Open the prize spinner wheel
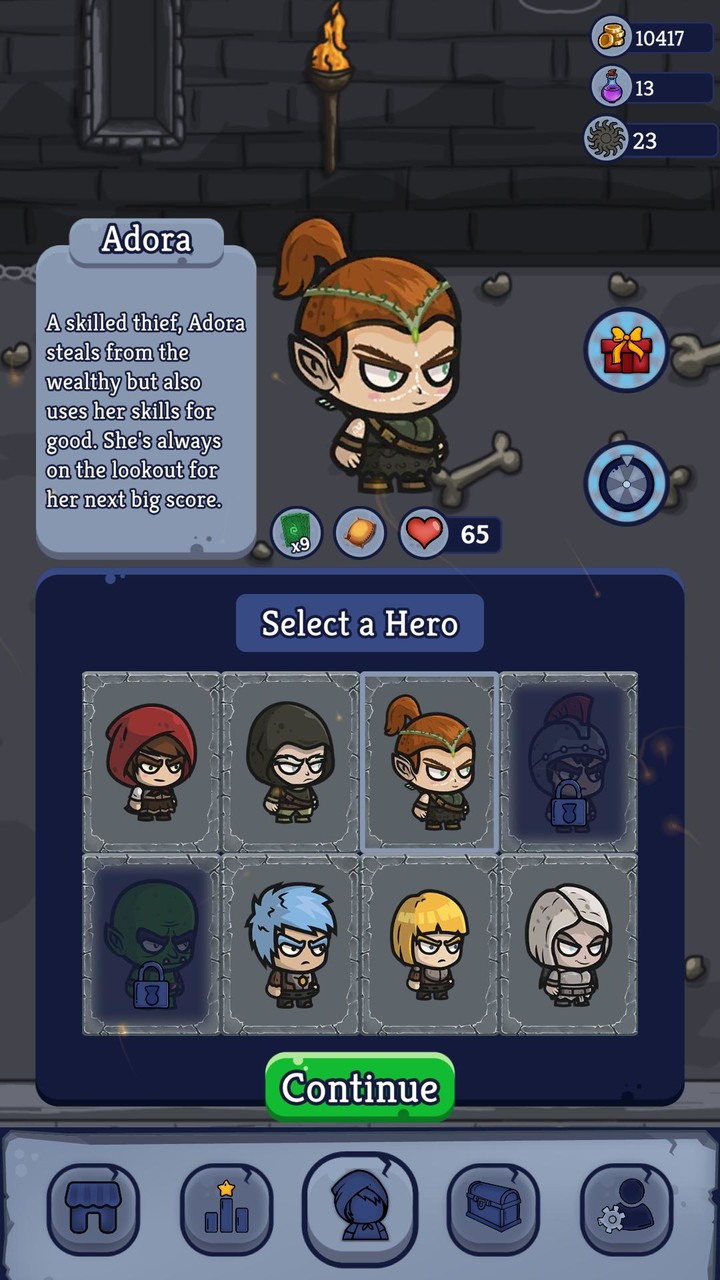 [626, 484]
